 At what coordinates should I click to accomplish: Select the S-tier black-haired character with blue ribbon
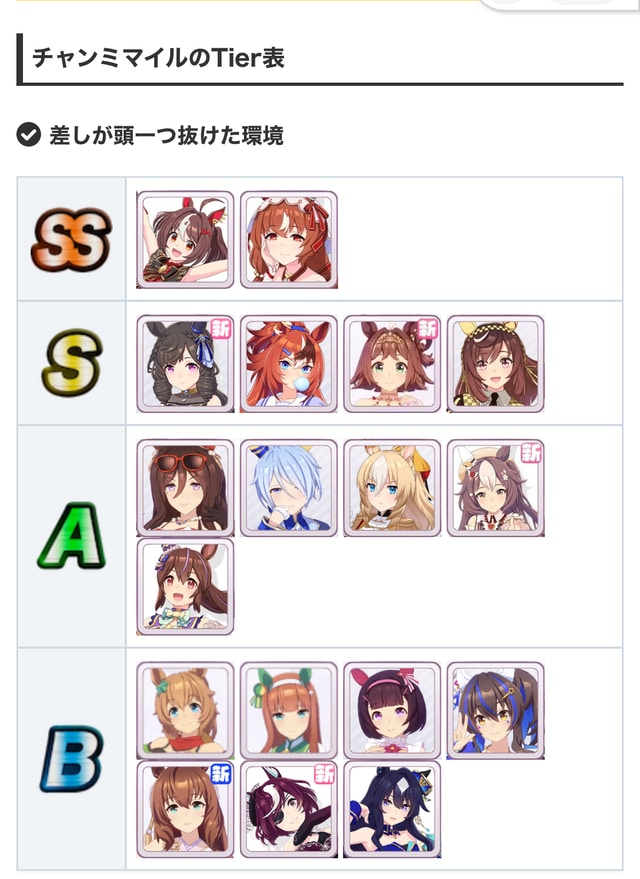tap(185, 364)
